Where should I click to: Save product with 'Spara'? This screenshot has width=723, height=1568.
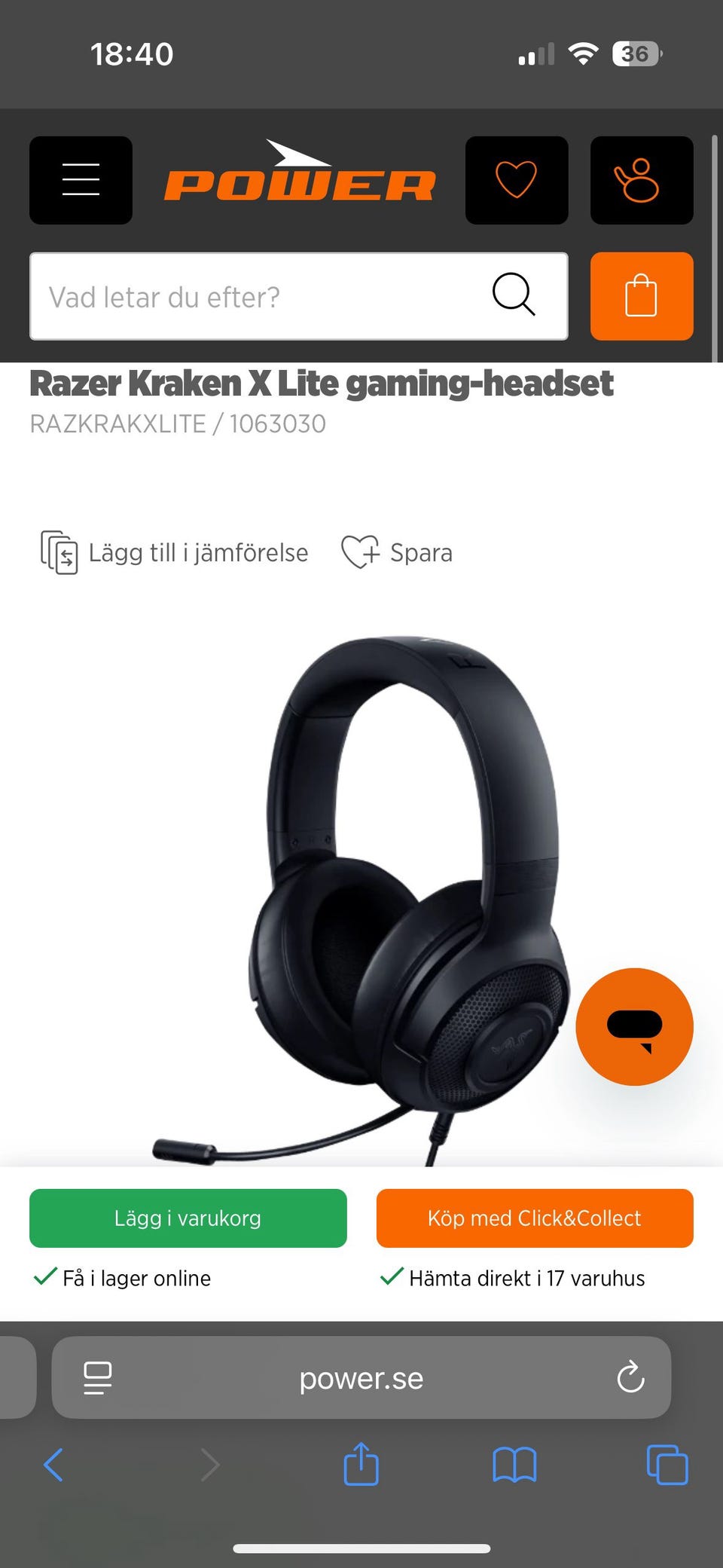(397, 552)
